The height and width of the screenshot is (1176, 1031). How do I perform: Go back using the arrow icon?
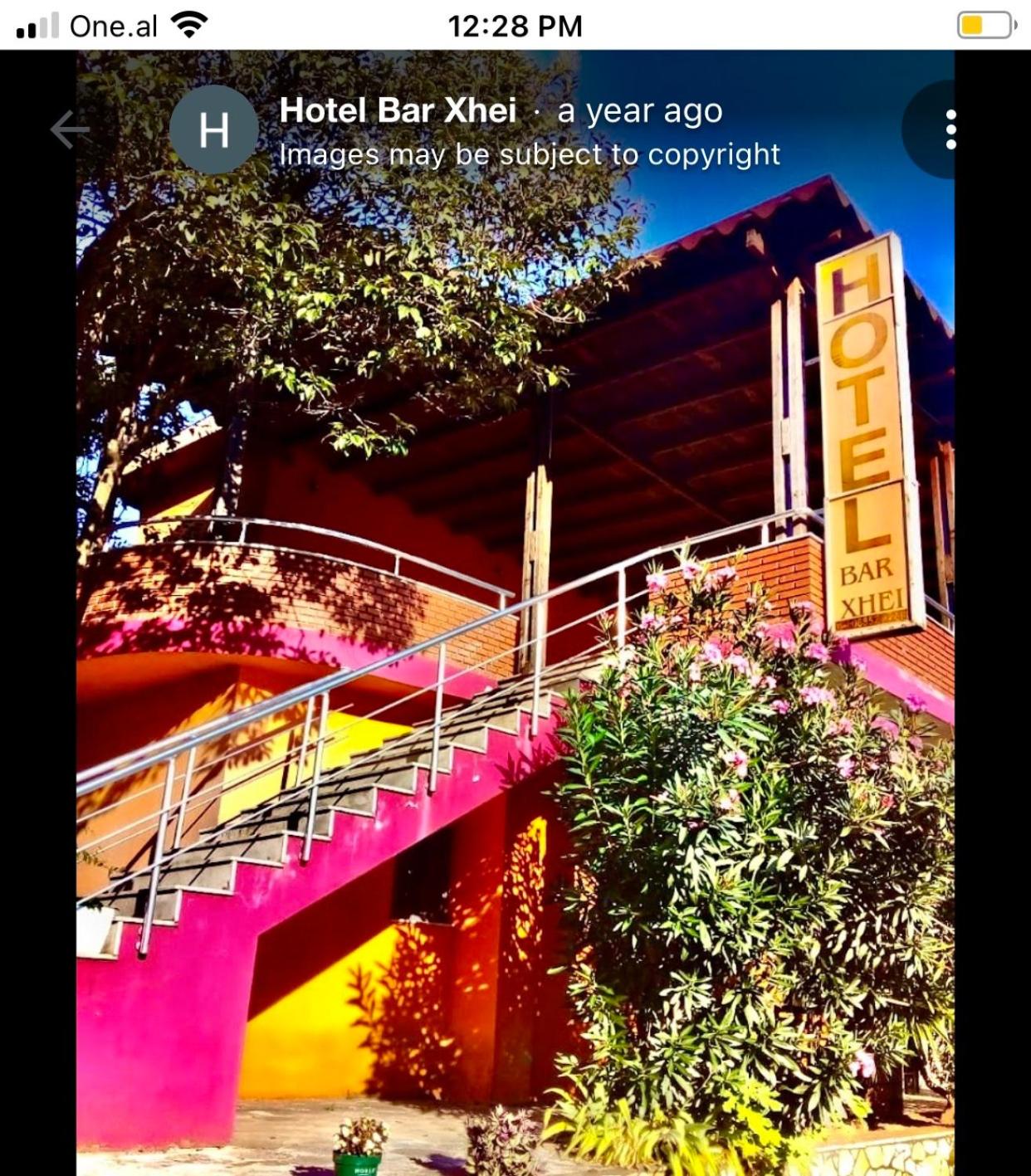70,129
